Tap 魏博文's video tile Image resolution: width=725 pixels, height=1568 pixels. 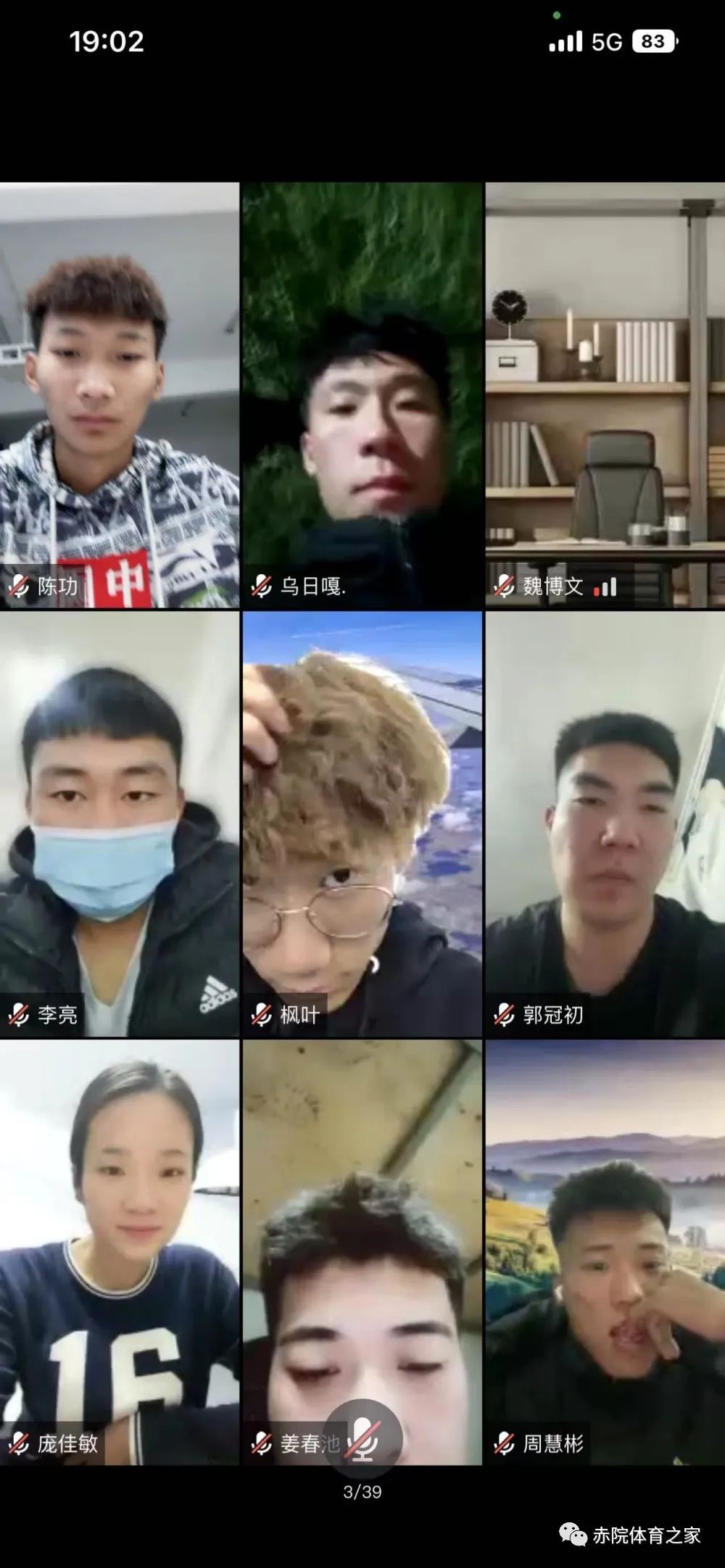click(605, 395)
